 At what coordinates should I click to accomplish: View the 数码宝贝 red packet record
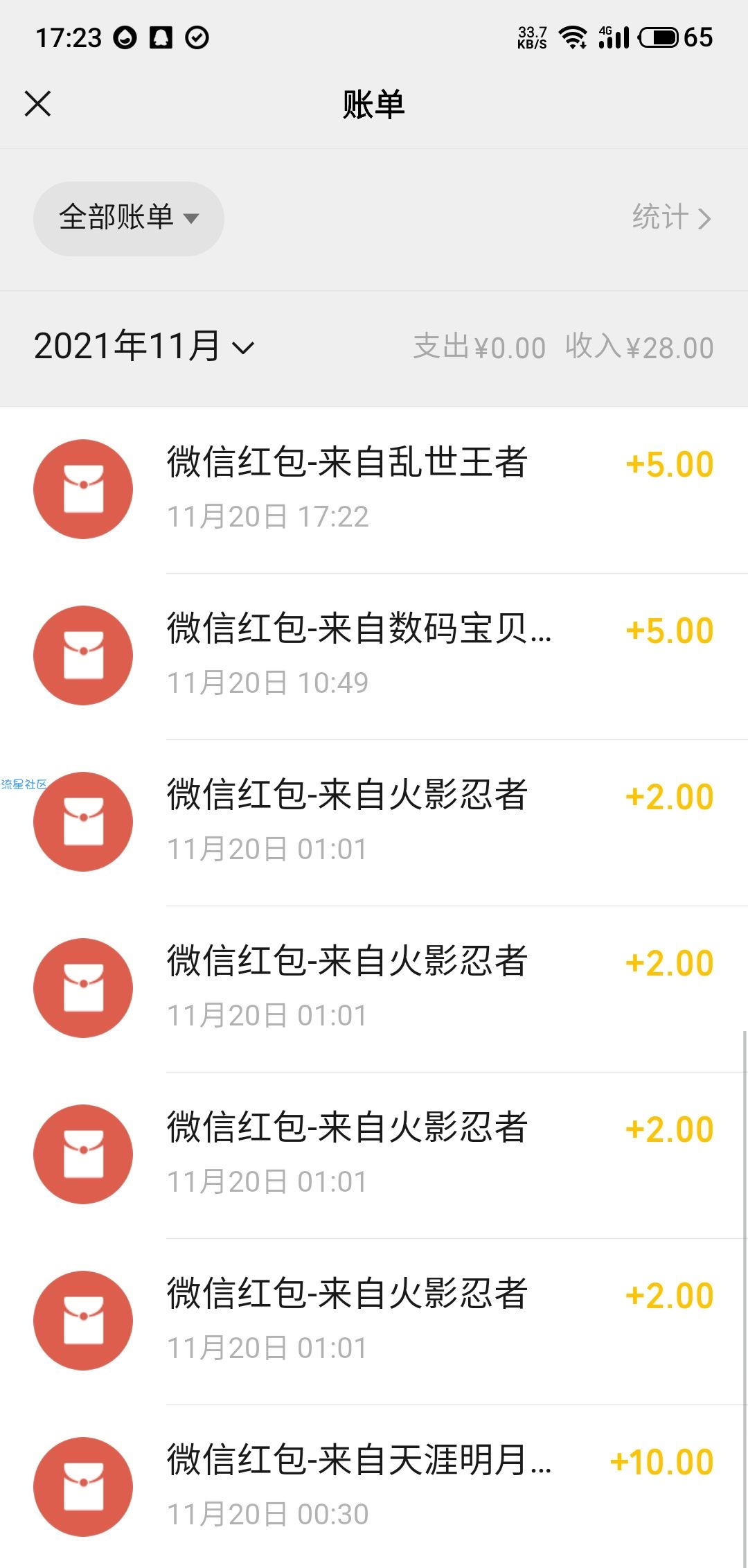374,656
